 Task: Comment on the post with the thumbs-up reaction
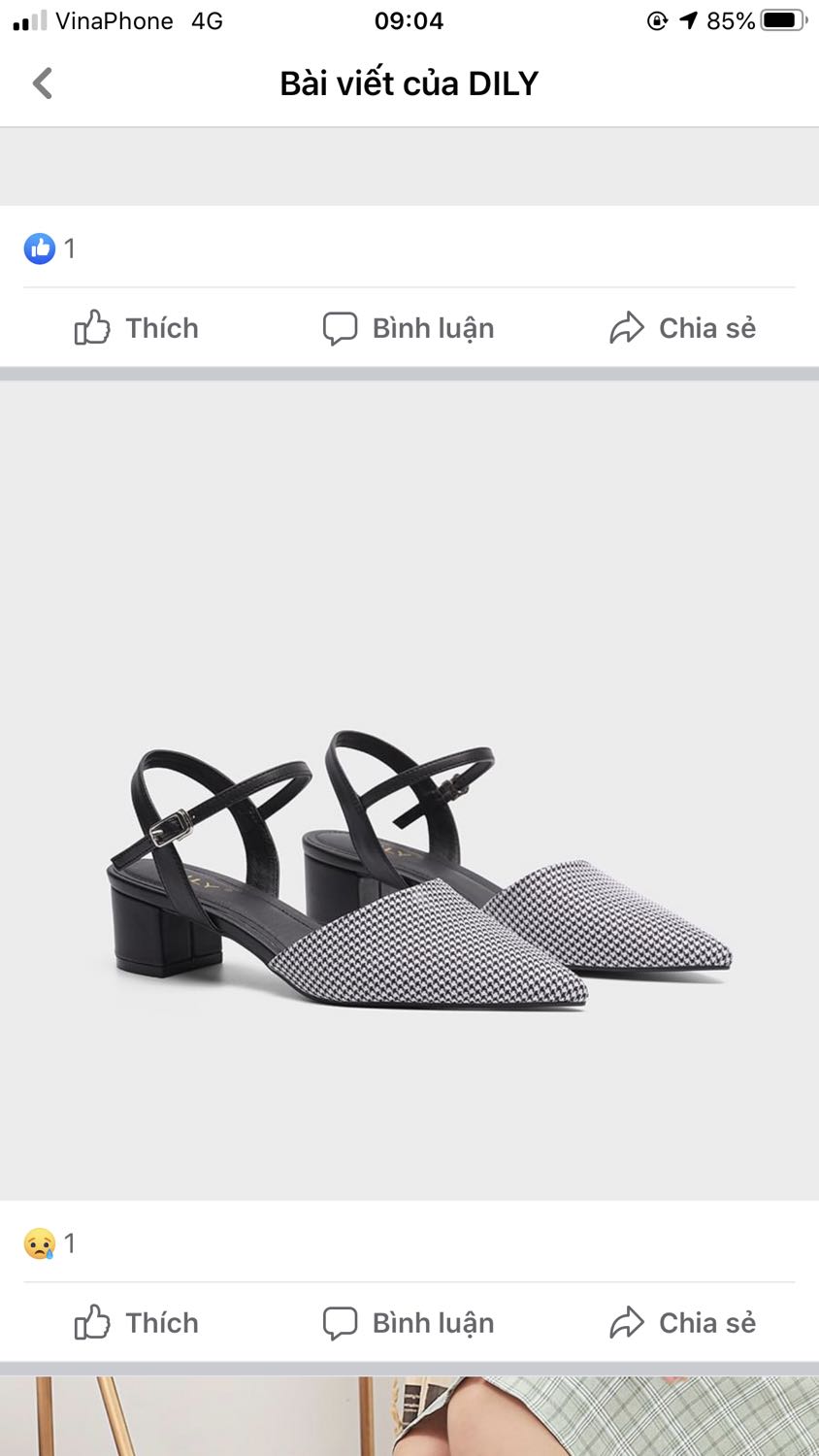pos(409,328)
